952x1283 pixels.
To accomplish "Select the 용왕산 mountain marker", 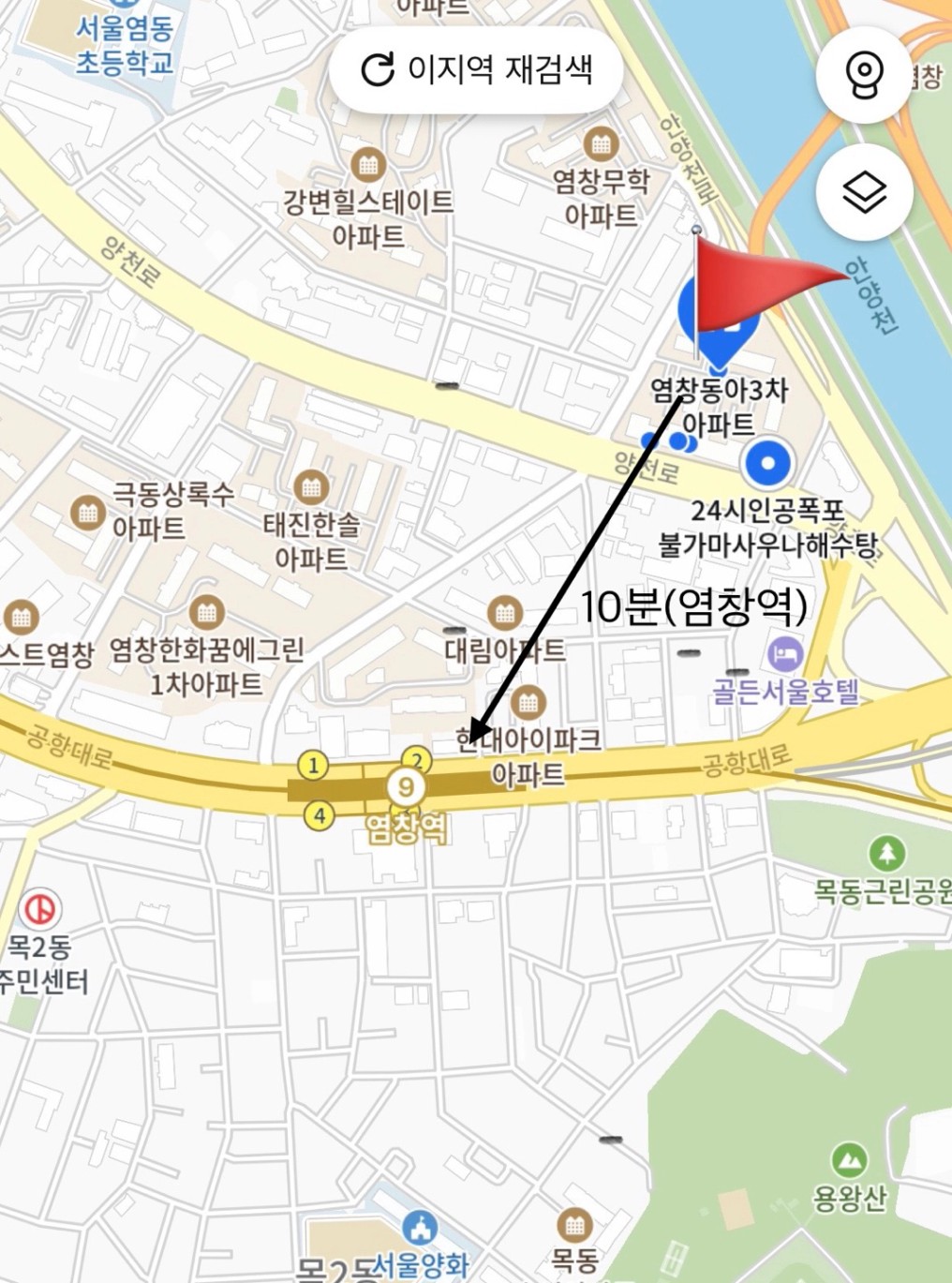I will (x=850, y=1160).
